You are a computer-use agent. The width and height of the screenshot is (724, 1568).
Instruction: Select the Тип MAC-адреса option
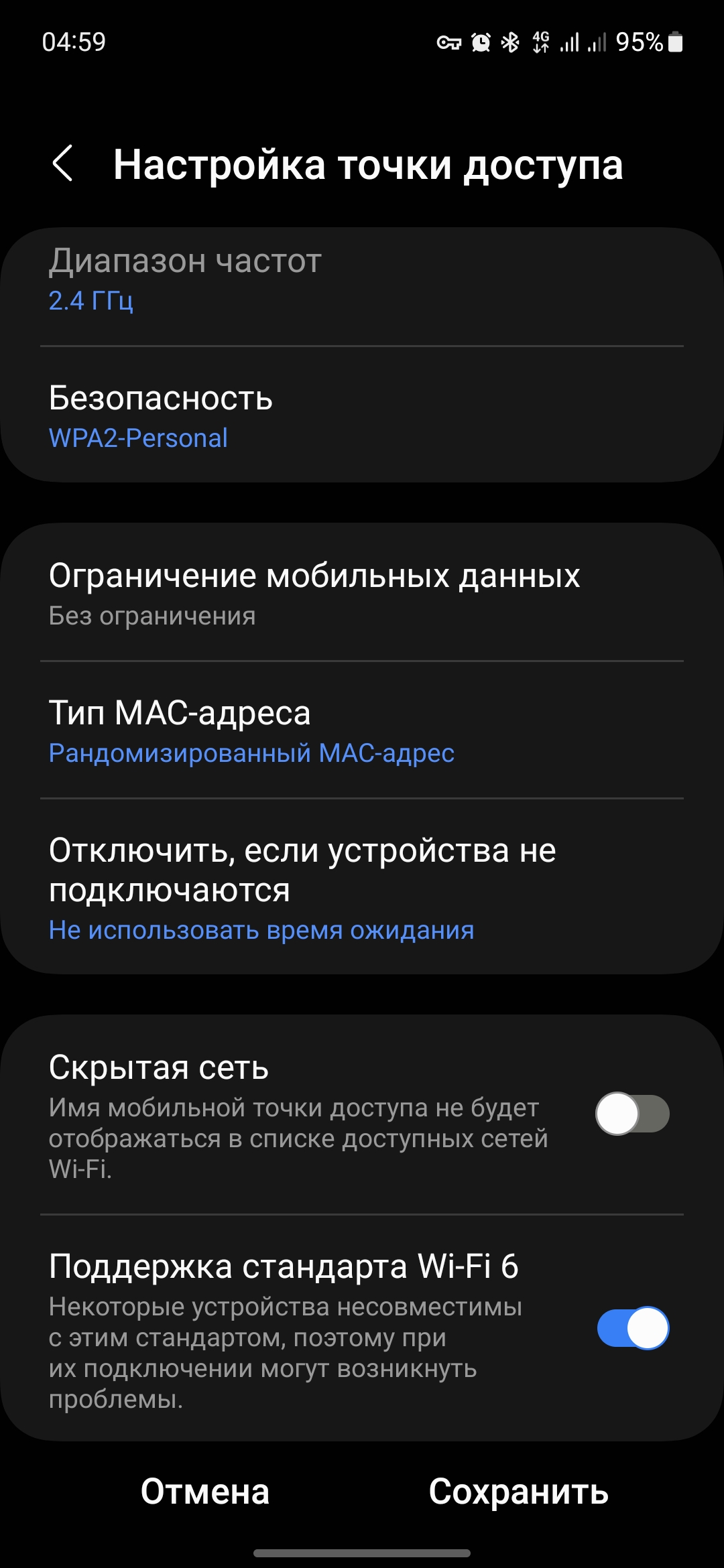(362, 731)
